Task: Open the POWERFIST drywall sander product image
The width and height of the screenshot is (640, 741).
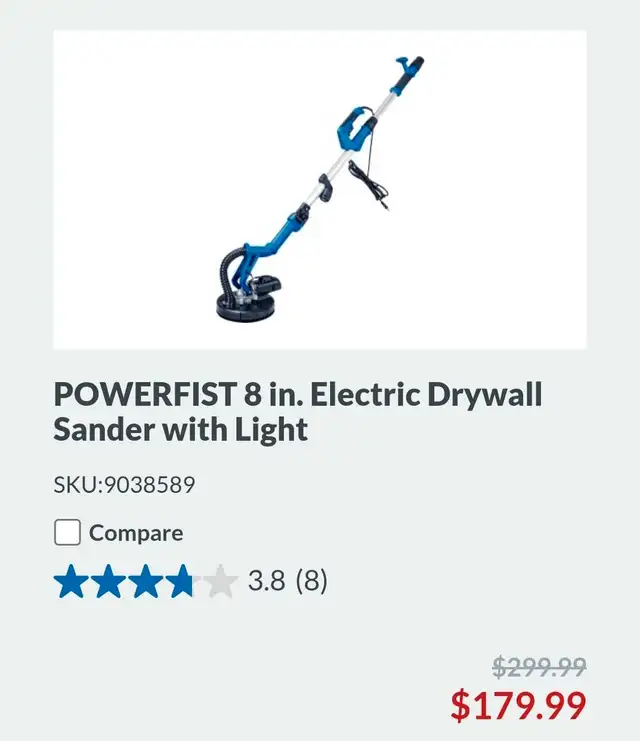Action: click(319, 190)
